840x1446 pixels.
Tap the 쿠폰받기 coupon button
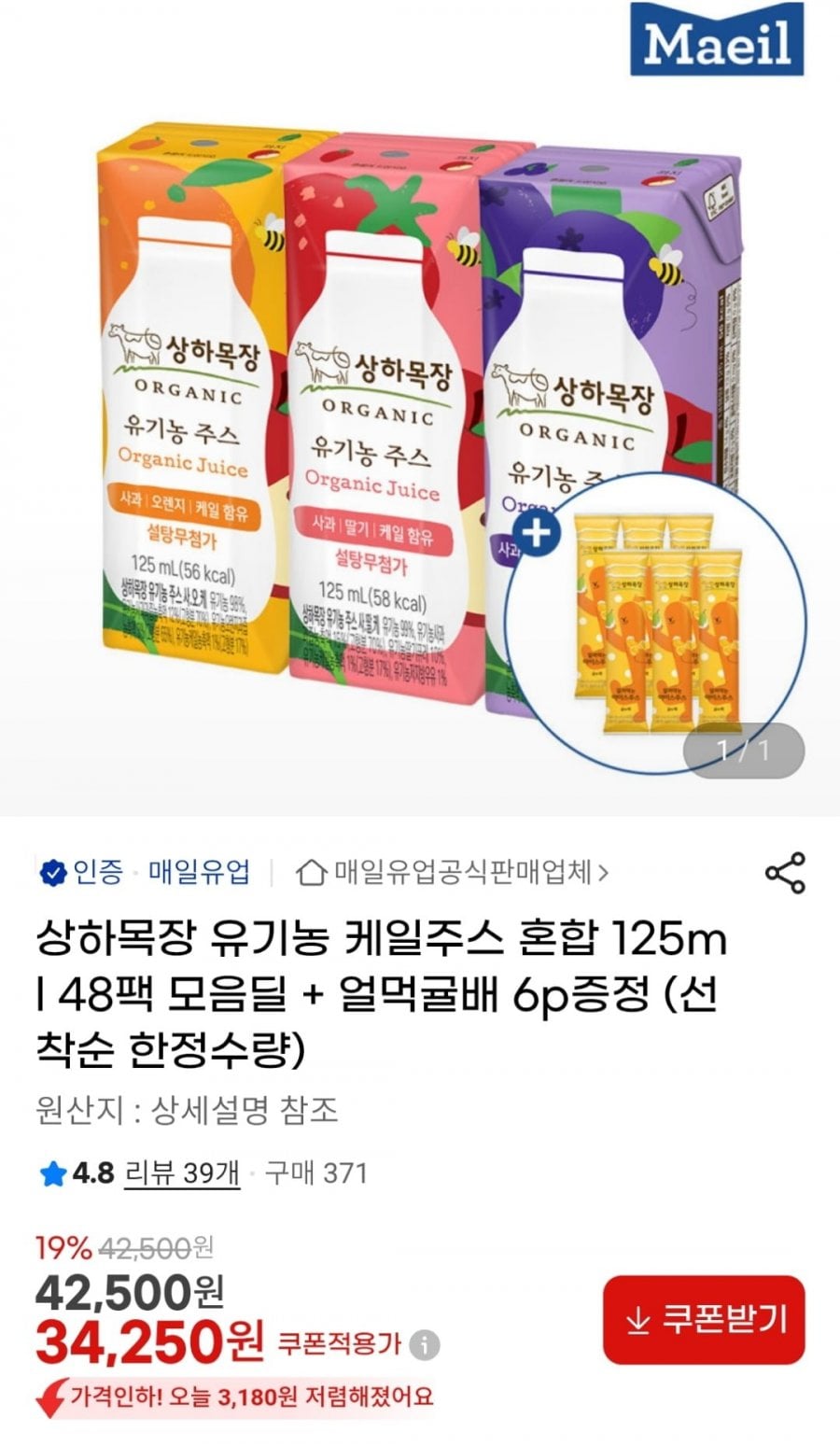click(x=704, y=1320)
